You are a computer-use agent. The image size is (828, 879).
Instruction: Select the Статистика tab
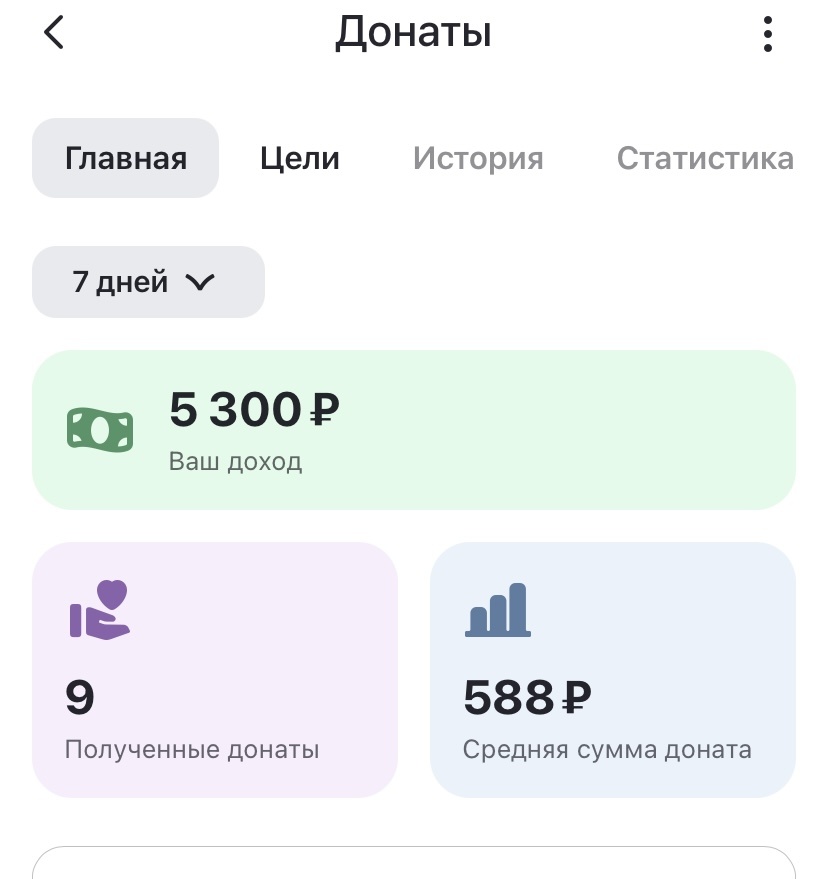tap(706, 158)
